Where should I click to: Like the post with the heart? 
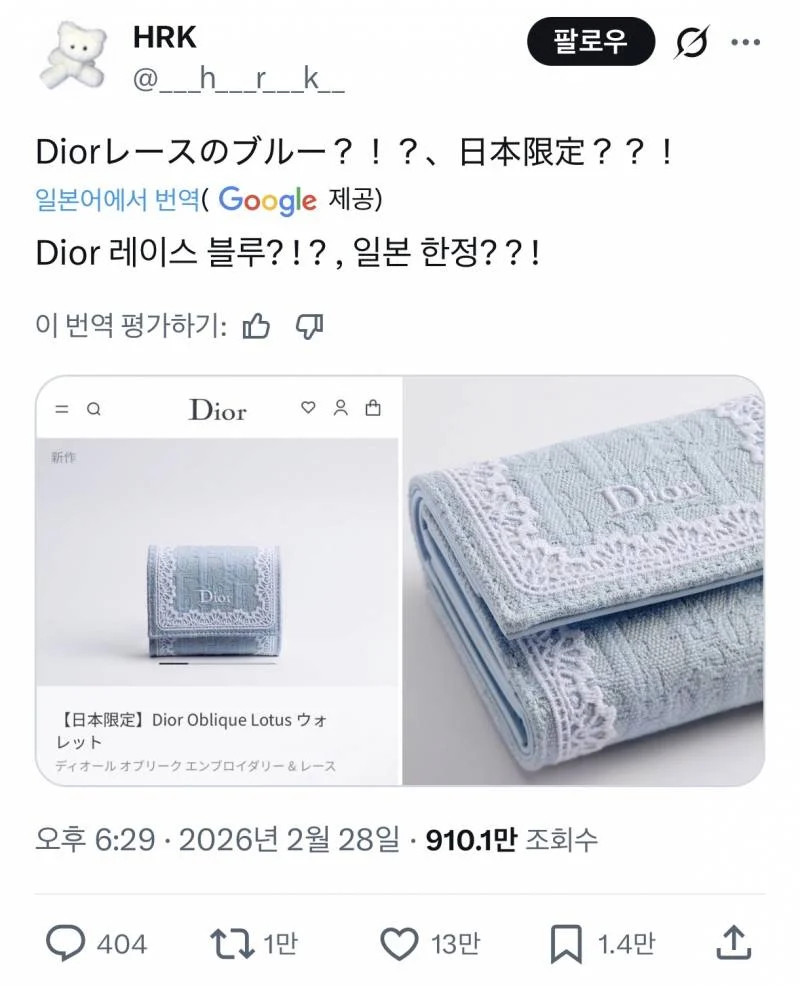tap(400, 942)
